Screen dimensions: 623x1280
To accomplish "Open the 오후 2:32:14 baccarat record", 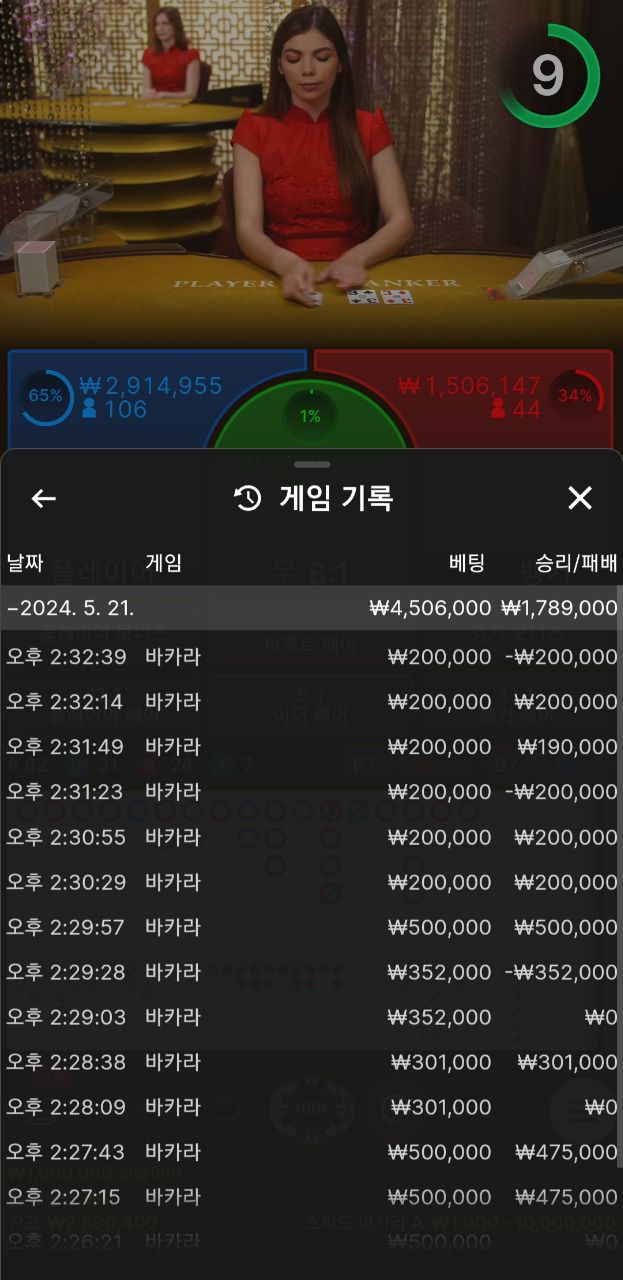I will [311, 702].
